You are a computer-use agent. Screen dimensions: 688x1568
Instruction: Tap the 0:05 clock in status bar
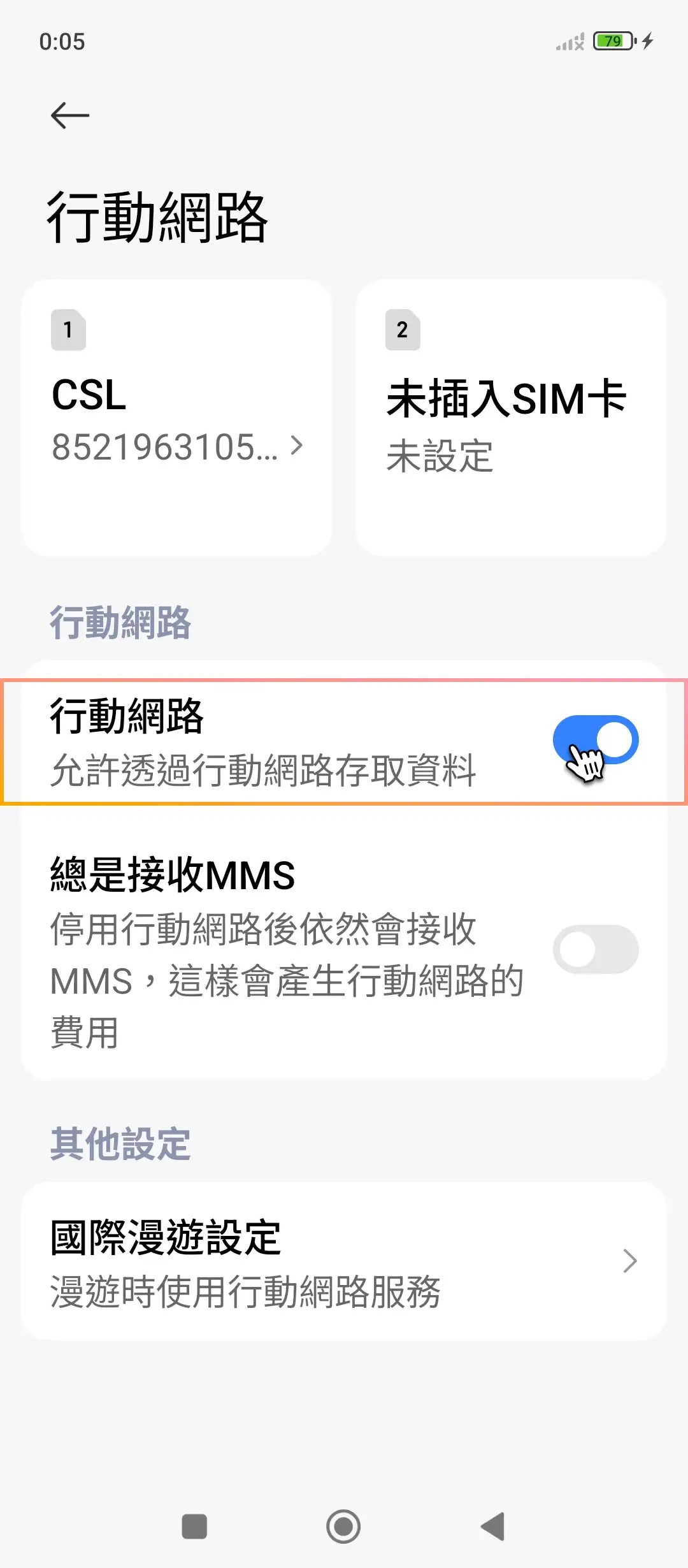(x=61, y=43)
